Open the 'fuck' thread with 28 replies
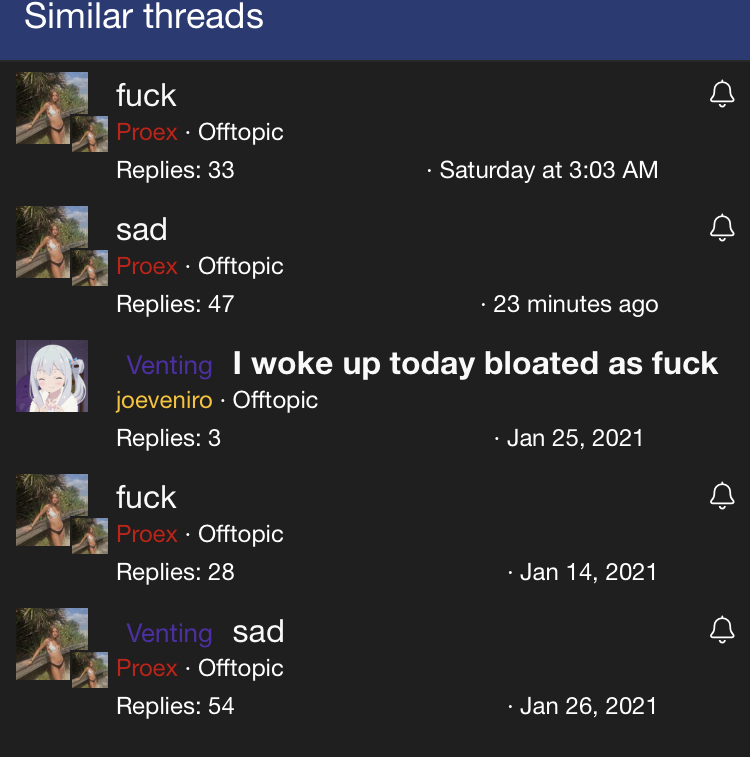The height and width of the screenshot is (757, 750). [146, 497]
